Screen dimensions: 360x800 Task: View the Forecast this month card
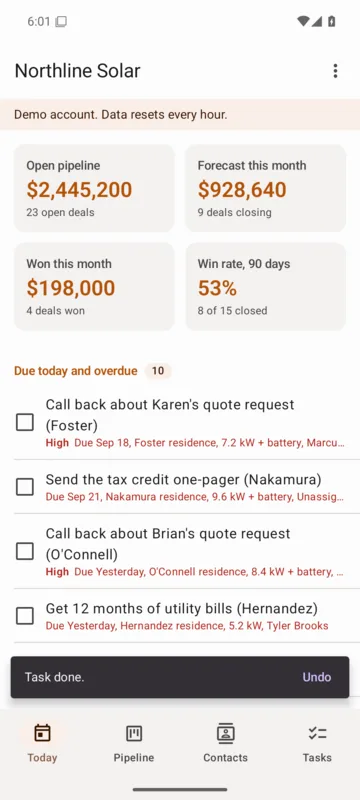[266, 188]
